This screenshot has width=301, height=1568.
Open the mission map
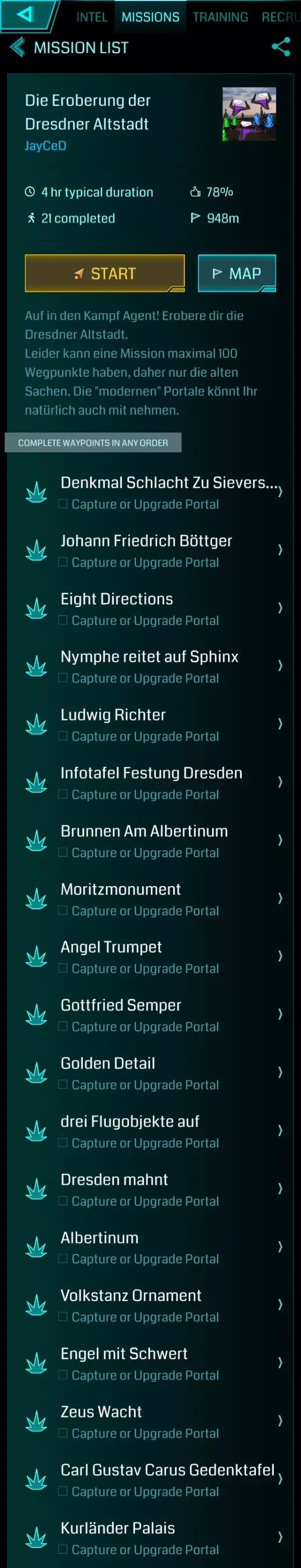point(236,274)
